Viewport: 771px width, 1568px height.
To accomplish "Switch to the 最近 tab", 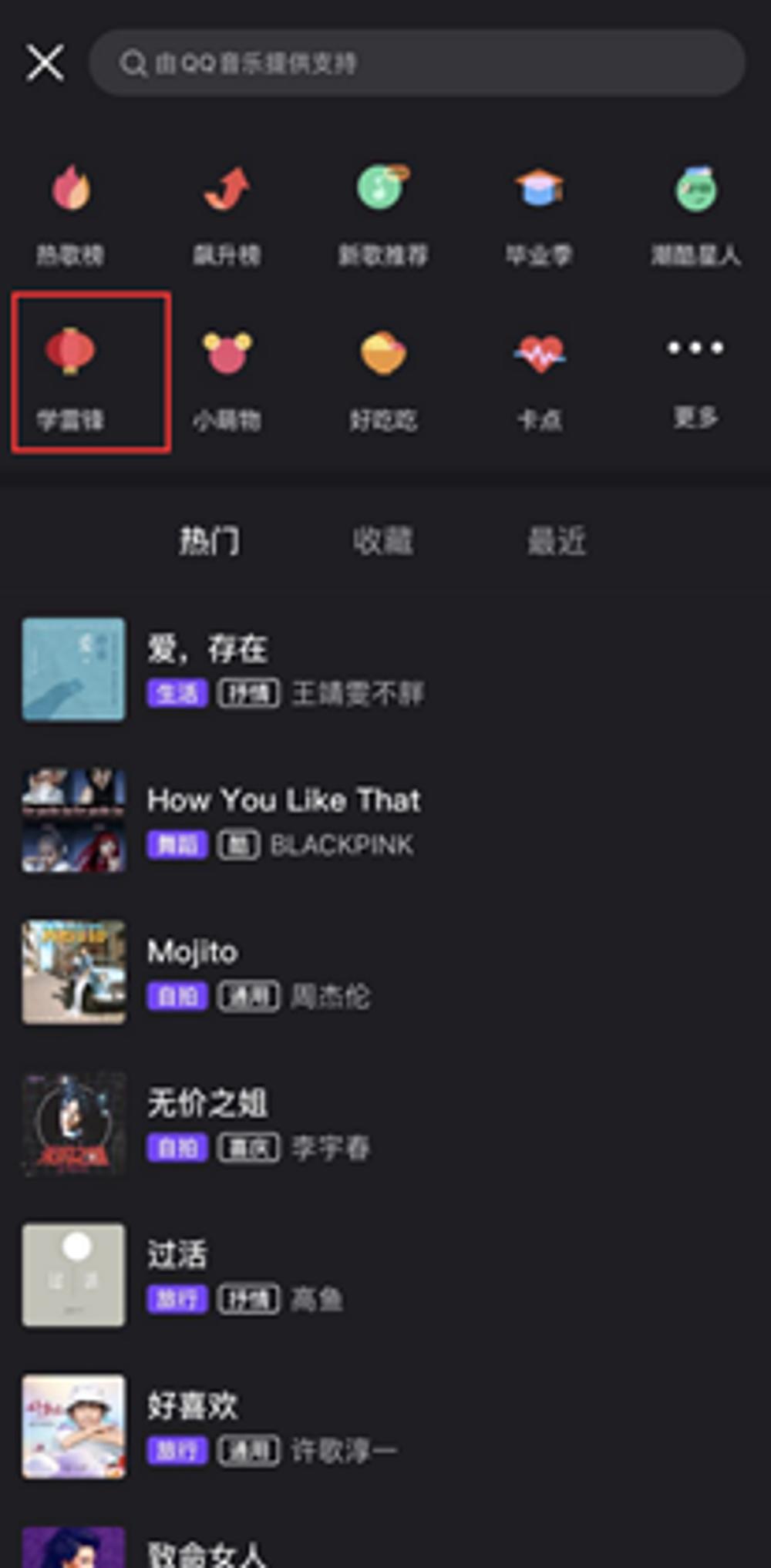I will tap(557, 541).
